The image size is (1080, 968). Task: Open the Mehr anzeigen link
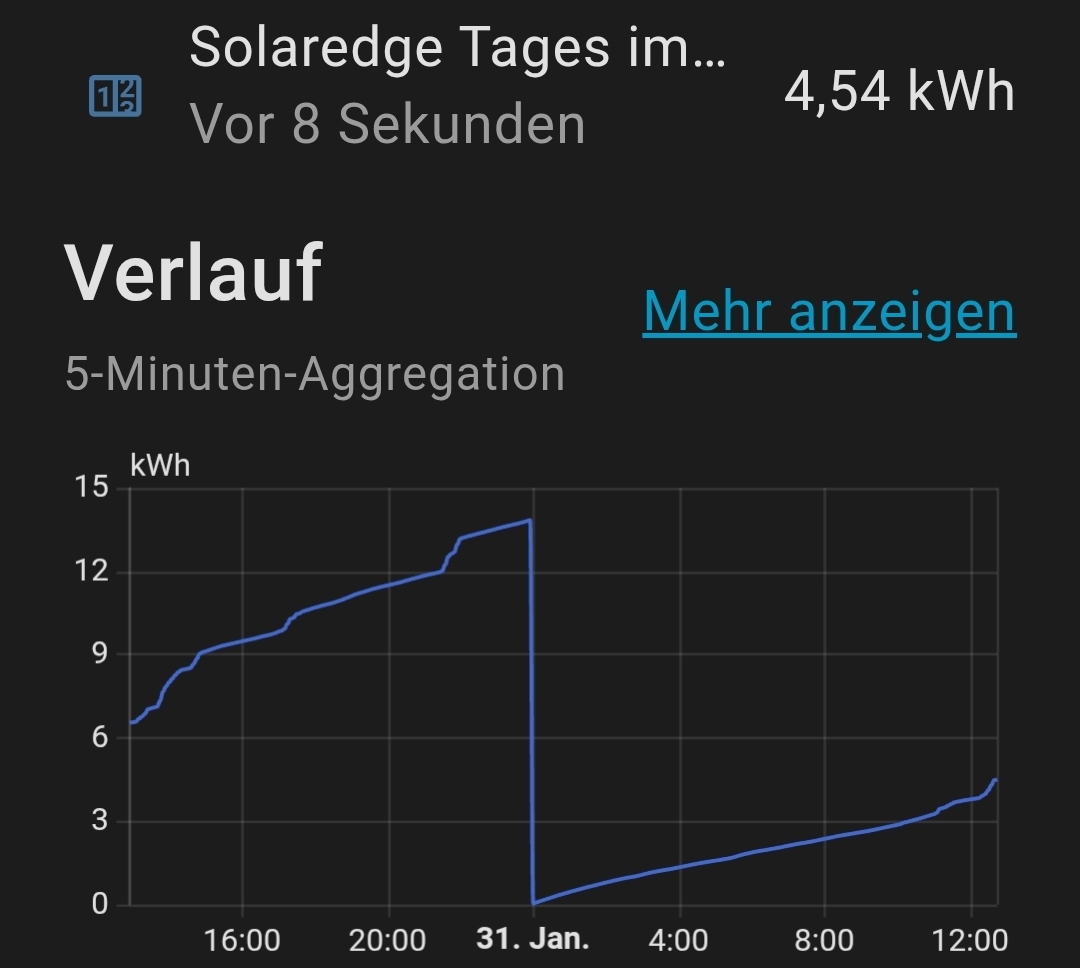[x=829, y=312]
